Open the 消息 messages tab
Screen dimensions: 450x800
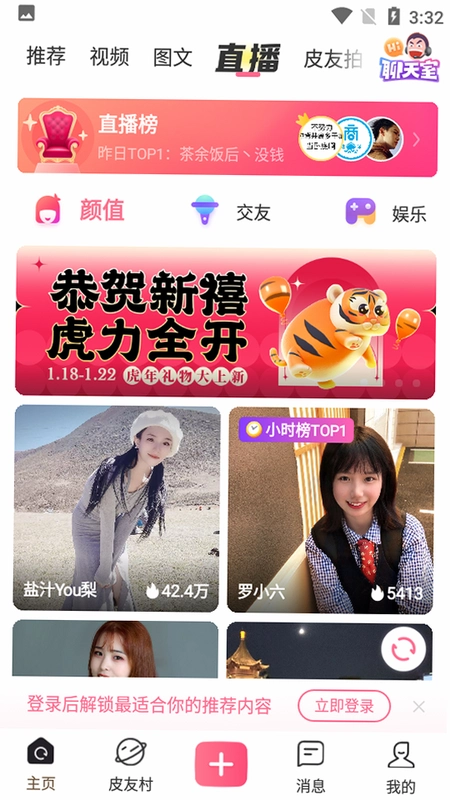311,765
